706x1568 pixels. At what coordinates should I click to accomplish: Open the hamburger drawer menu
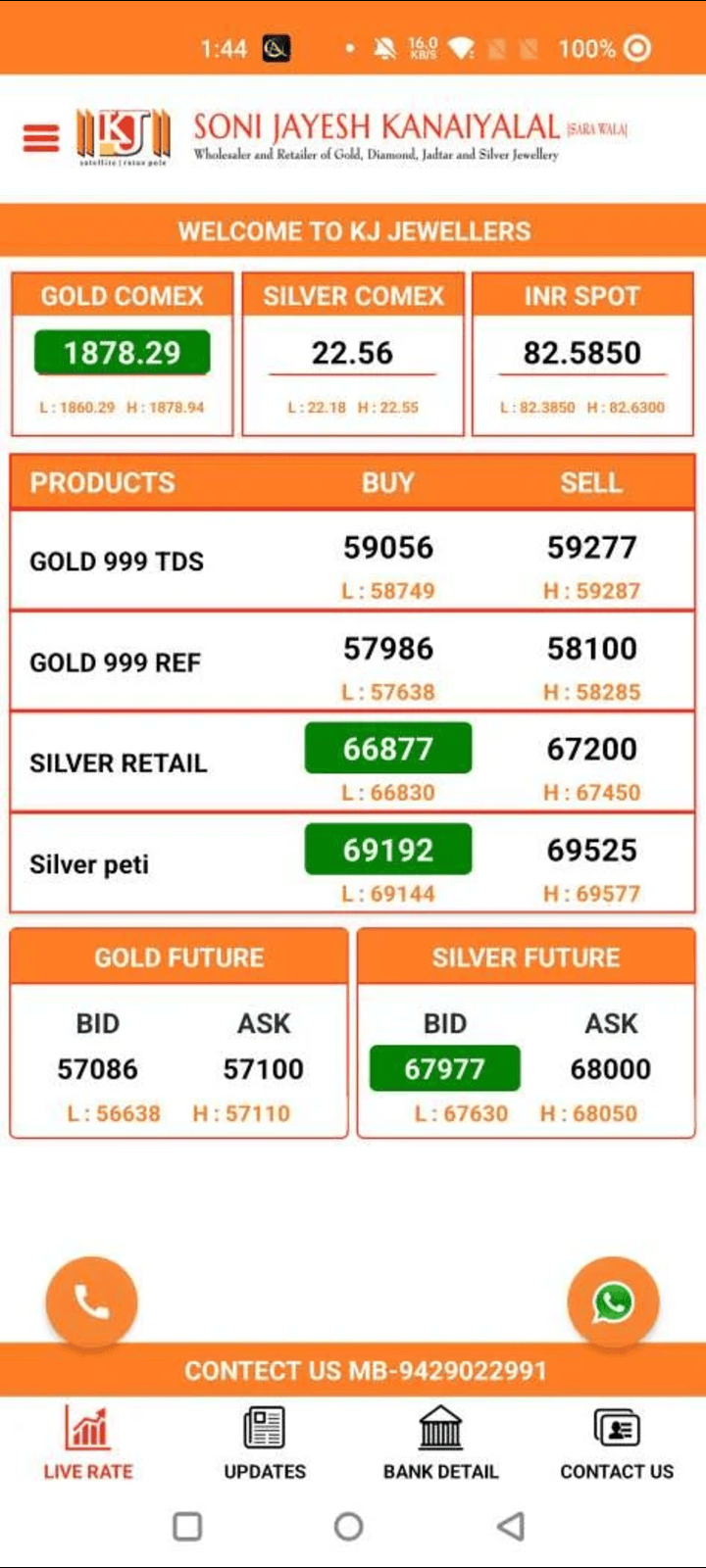(40, 137)
